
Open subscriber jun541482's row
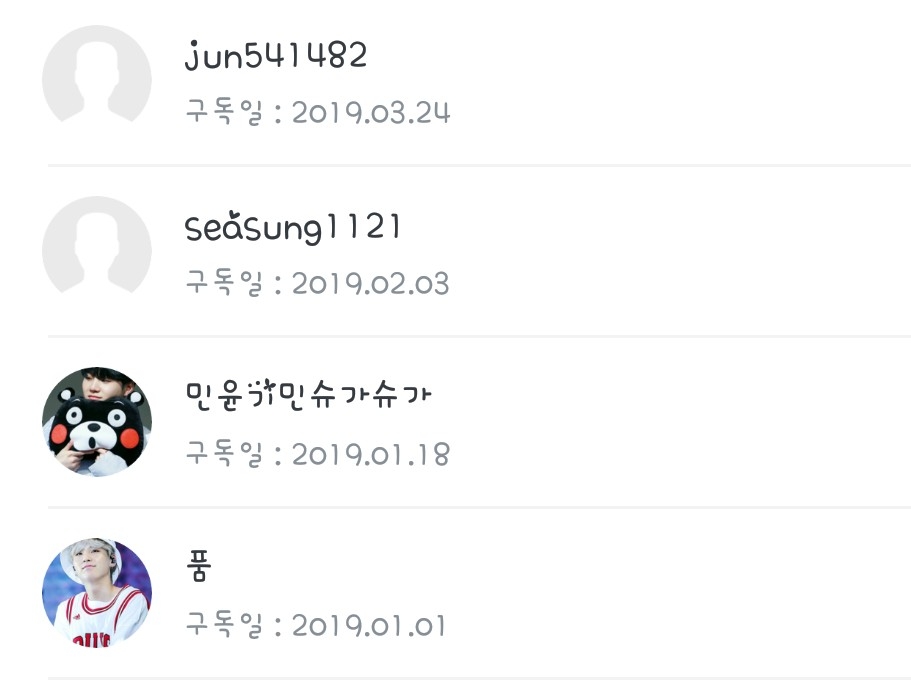pyautogui.click(x=276, y=57)
